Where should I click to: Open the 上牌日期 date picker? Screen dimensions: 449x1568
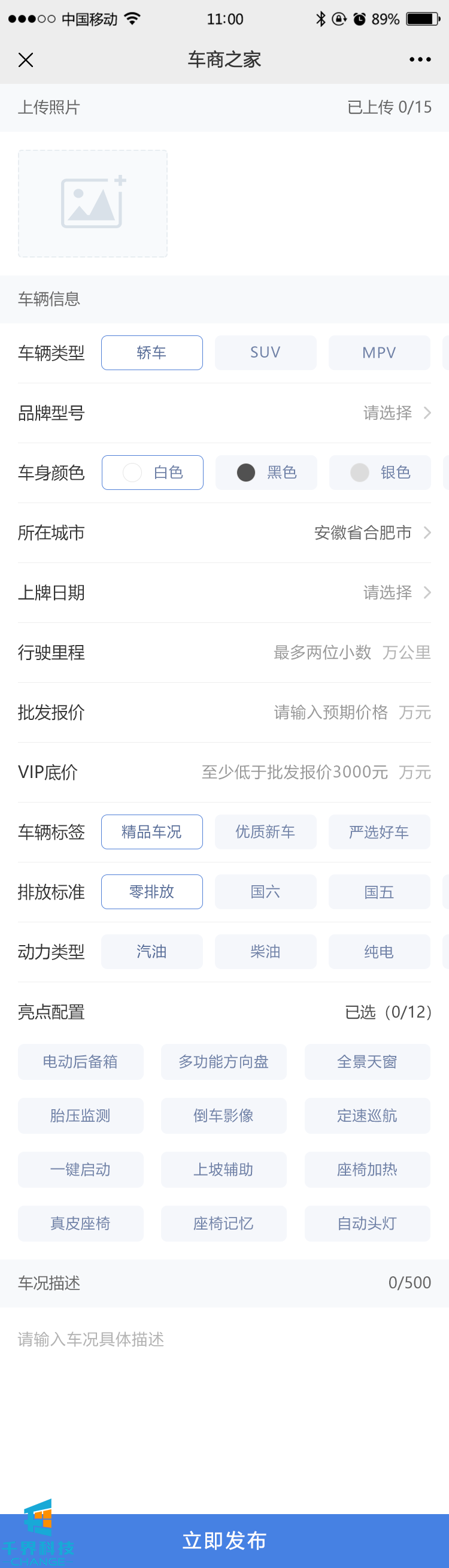coord(397,592)
